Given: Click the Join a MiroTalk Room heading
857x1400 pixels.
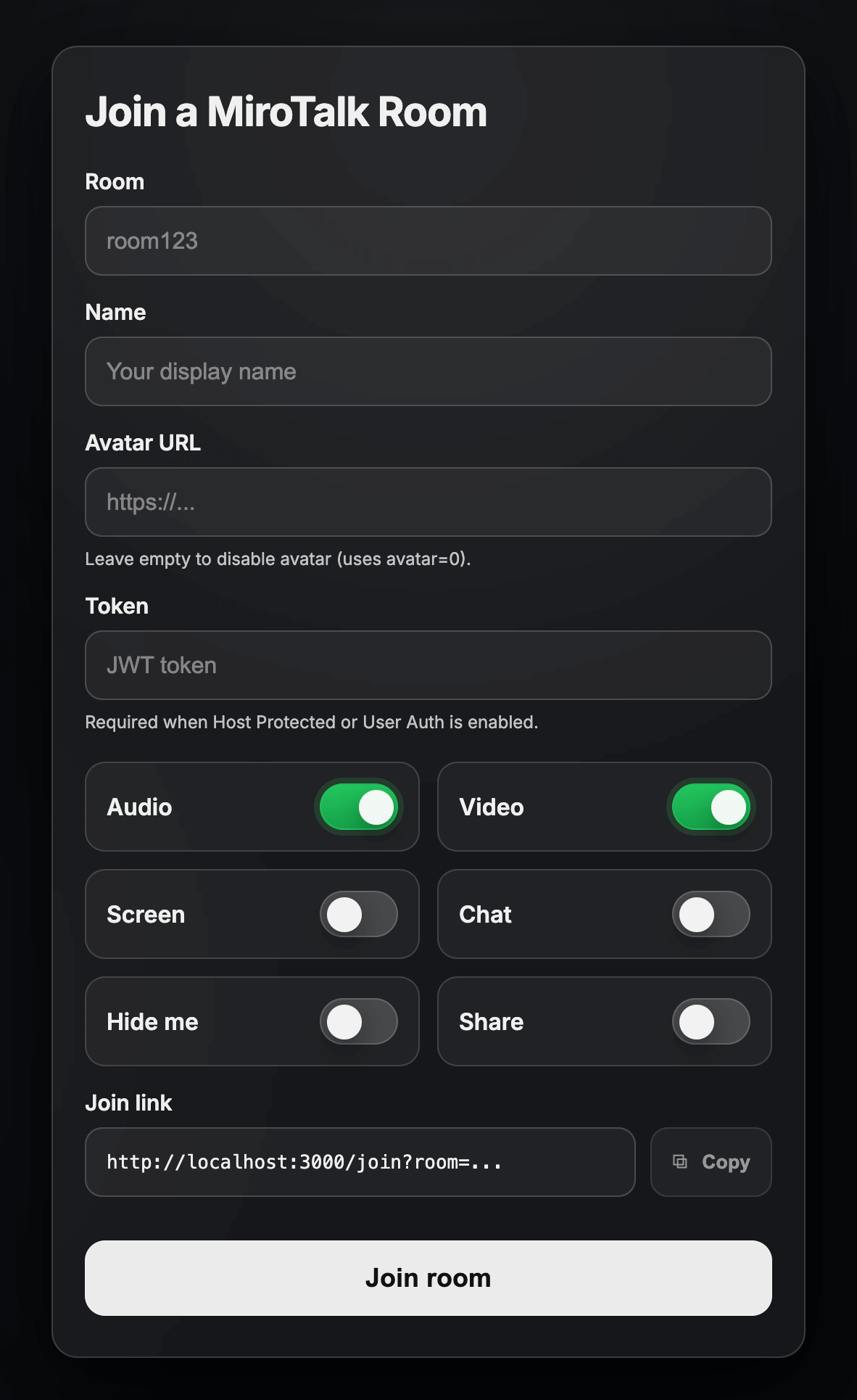Looking at the screenshot, I should click(x=287, y=112).
